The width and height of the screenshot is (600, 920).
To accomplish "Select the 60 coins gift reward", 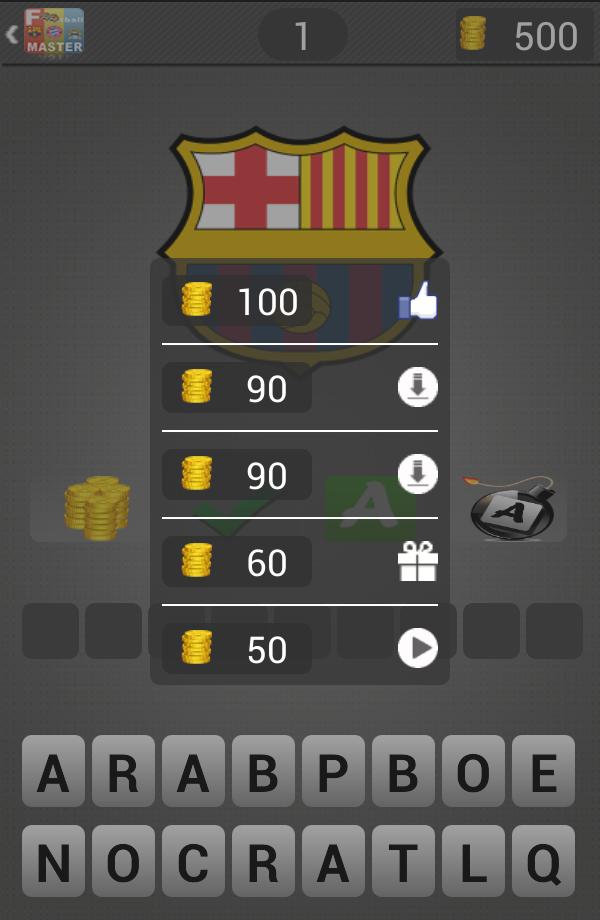I will click(300, 562).
